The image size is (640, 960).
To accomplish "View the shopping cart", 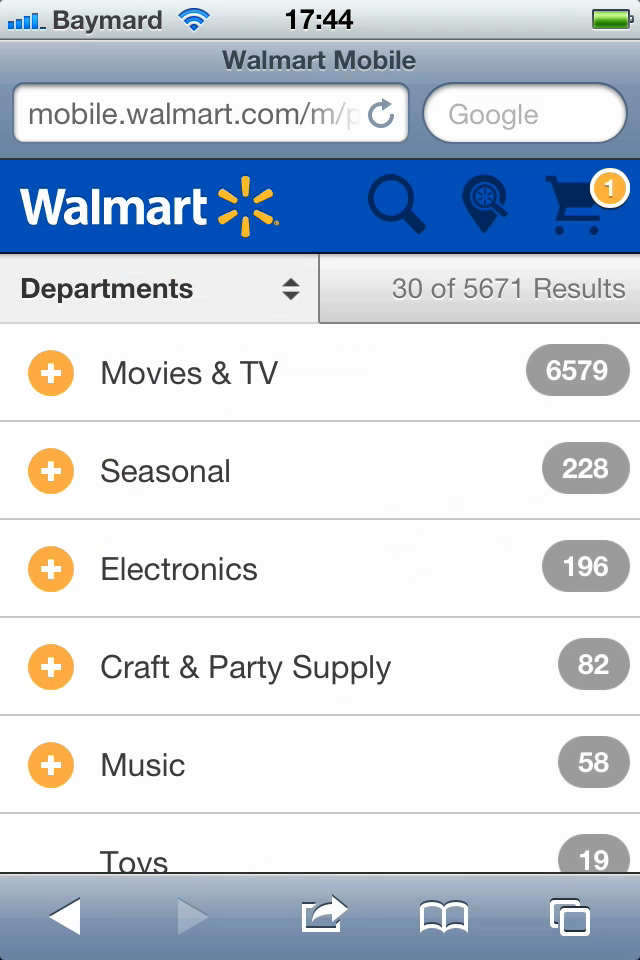I will 575,205.
